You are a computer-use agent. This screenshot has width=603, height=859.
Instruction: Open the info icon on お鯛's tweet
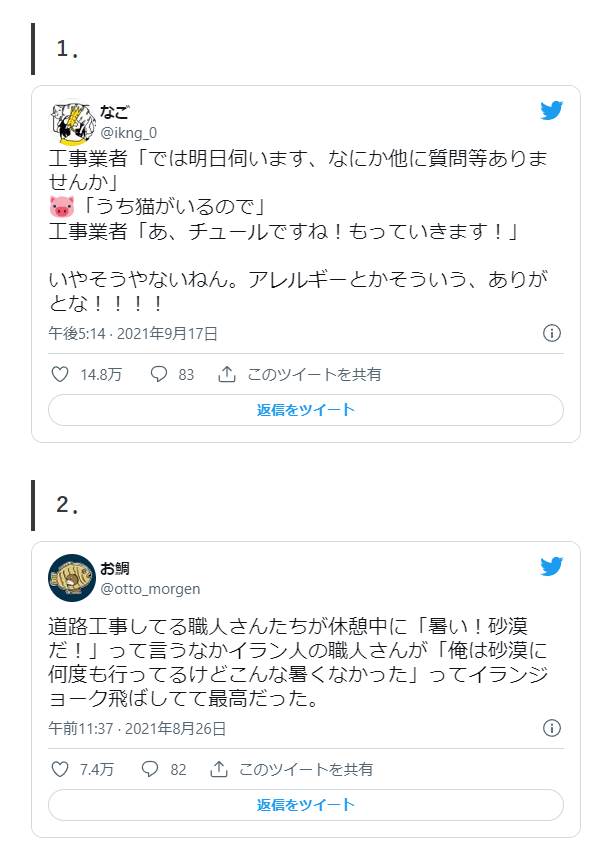[x=552, y=728]
